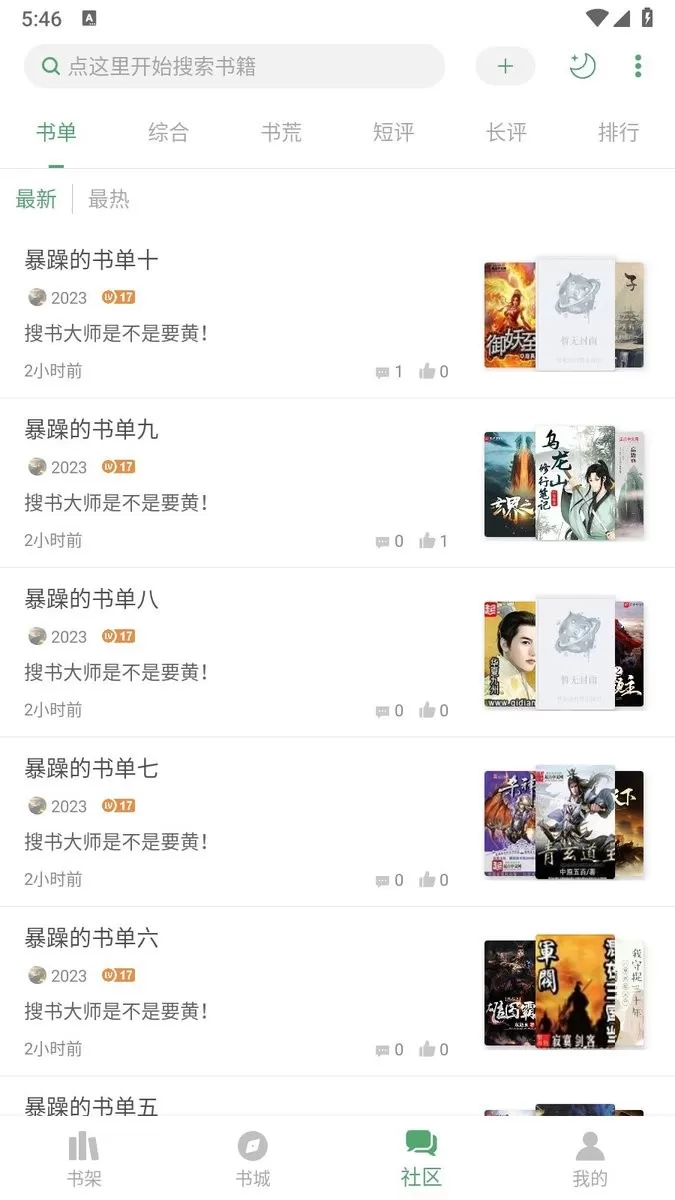
Task: Select the 最新 sort option
Action: tap(36, 199)
